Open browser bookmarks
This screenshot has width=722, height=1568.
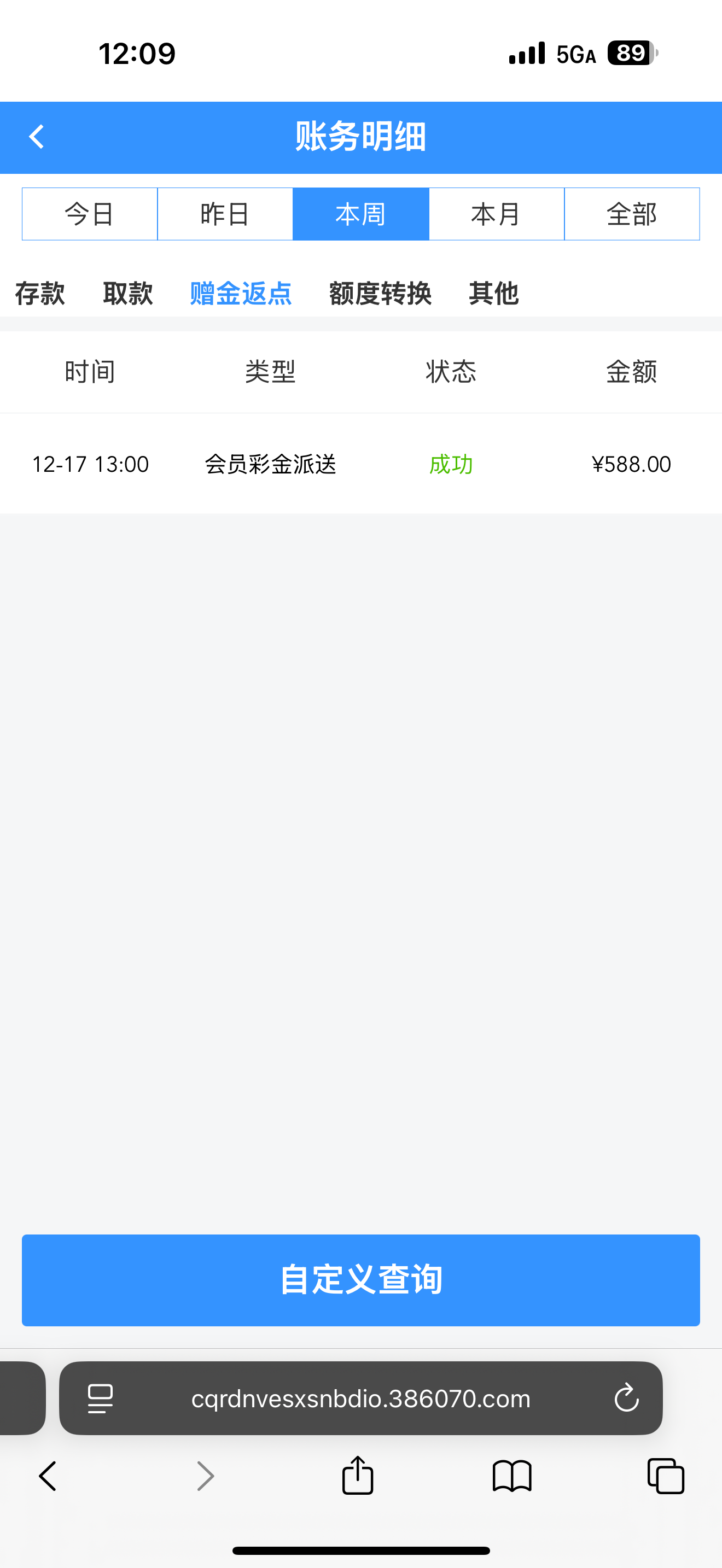[512, 1476]
